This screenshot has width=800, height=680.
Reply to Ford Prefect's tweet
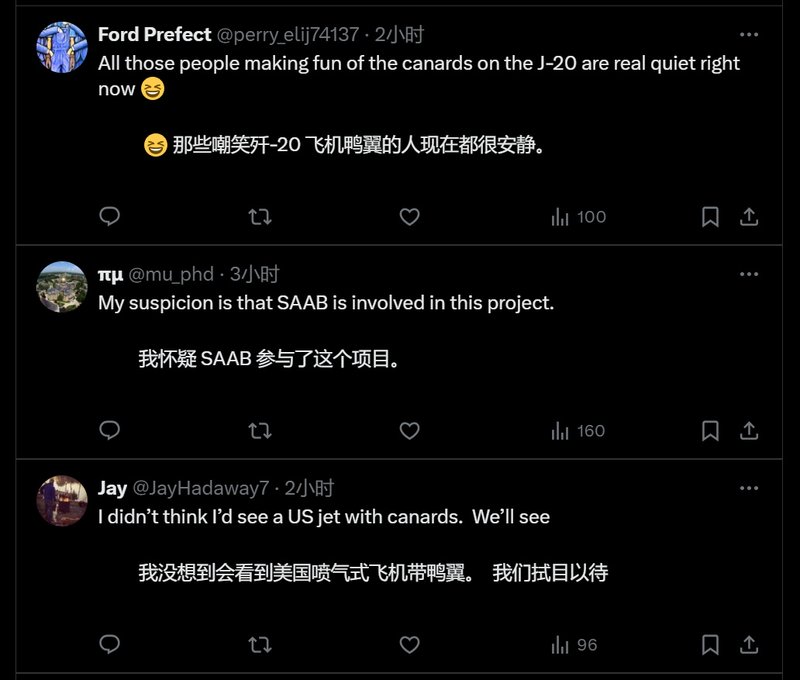pyautogui.click(x=110, y=216)
